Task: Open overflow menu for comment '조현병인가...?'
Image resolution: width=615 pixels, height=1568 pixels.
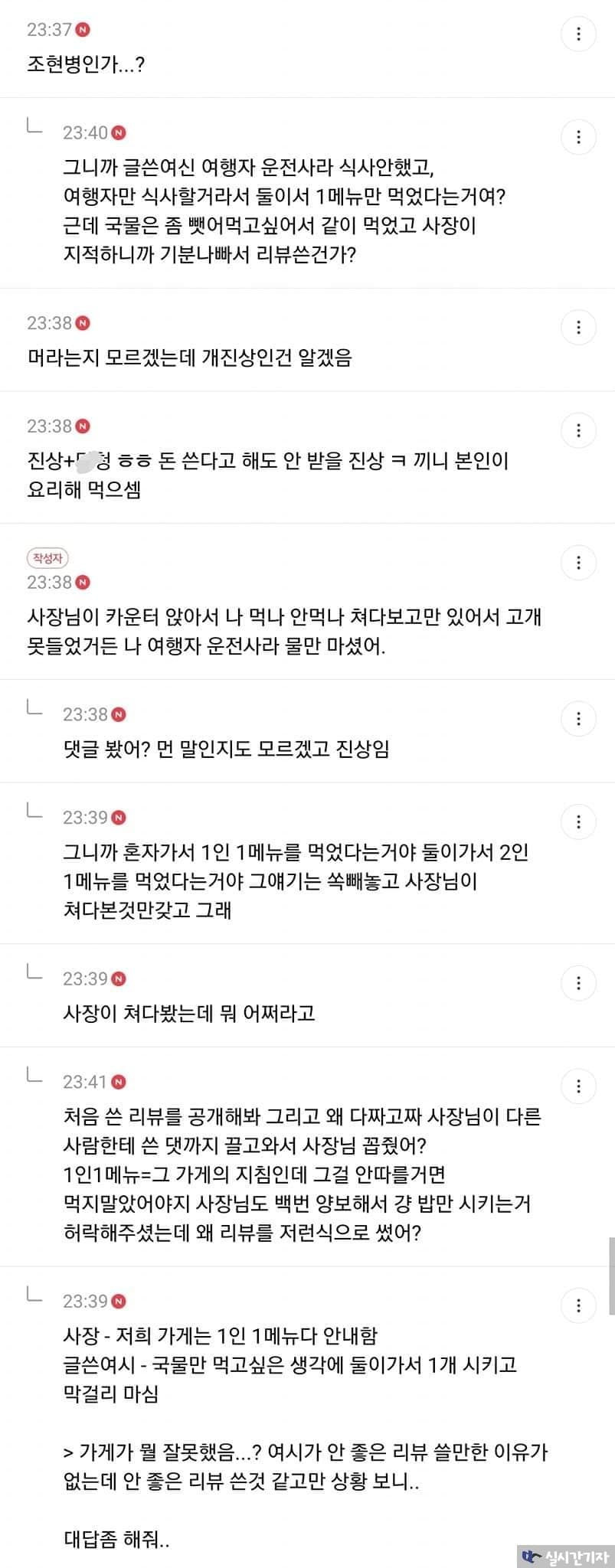Action: coord(578,34)
